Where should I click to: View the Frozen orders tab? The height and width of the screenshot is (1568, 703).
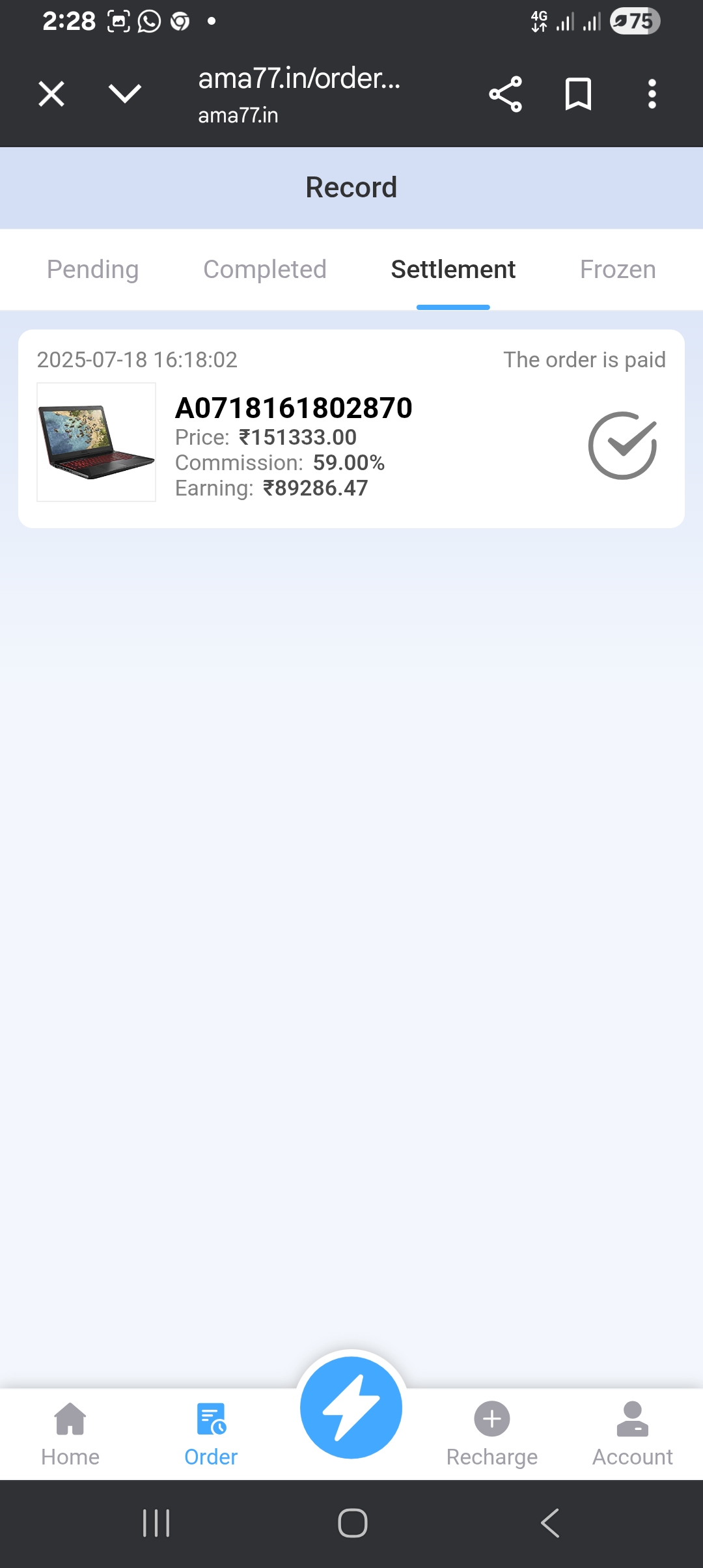coord(618,270)
